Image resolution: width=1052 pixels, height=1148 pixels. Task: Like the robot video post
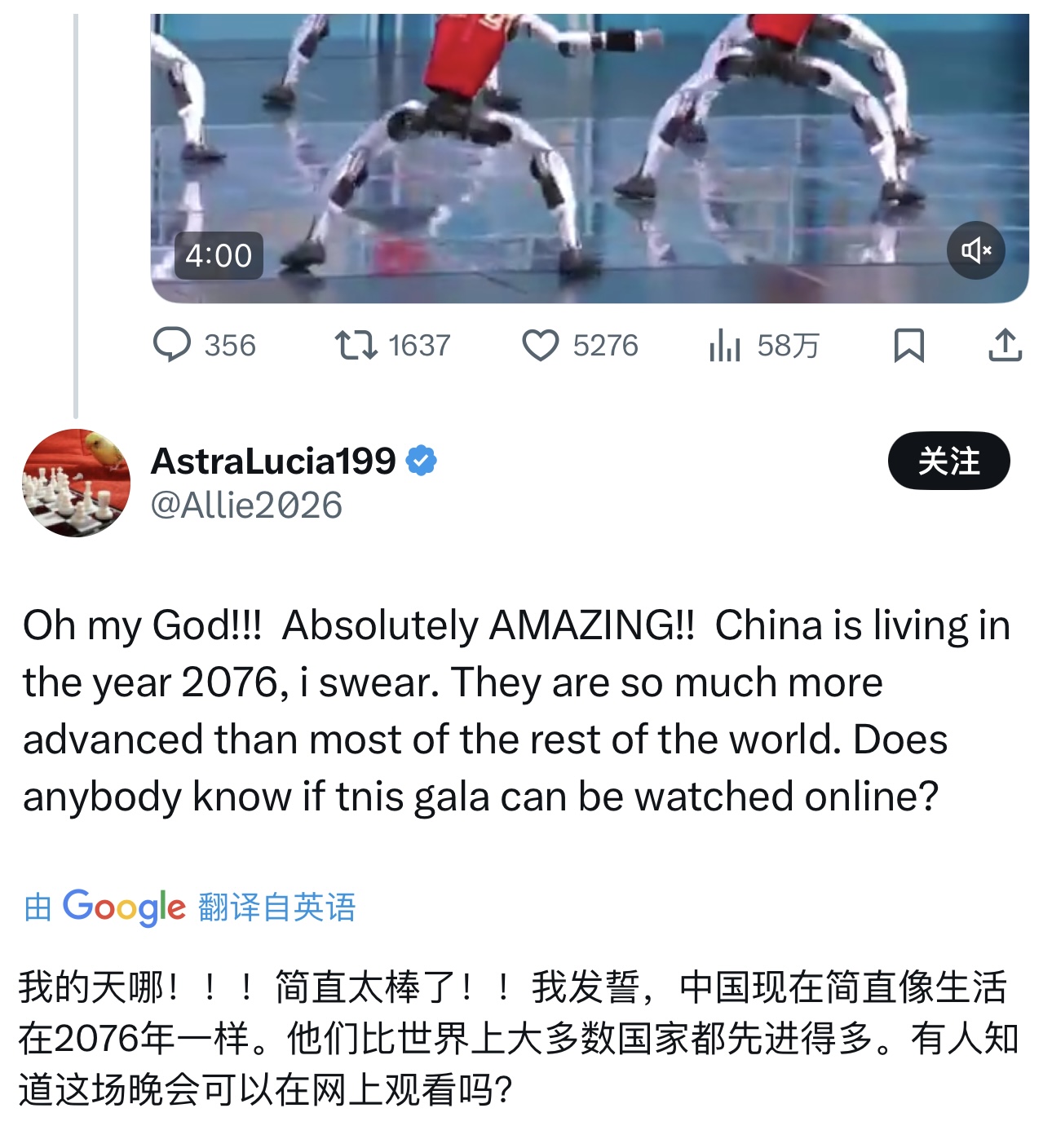(540, 345)
